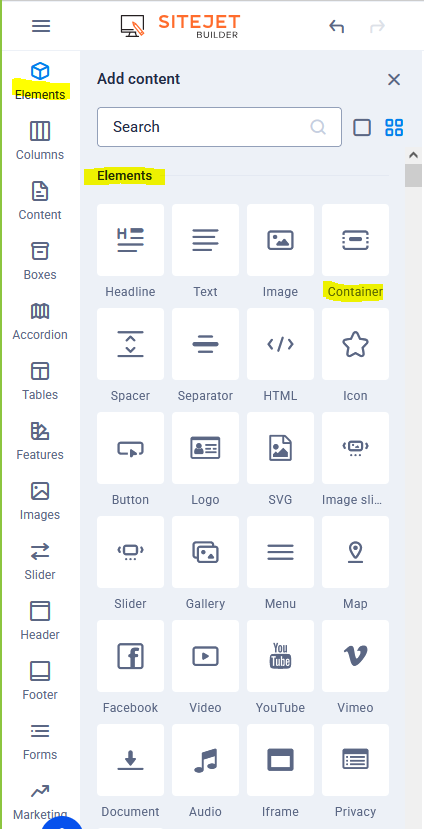
Task: Switch to single-column list view
Action: (x=362, y=127)
